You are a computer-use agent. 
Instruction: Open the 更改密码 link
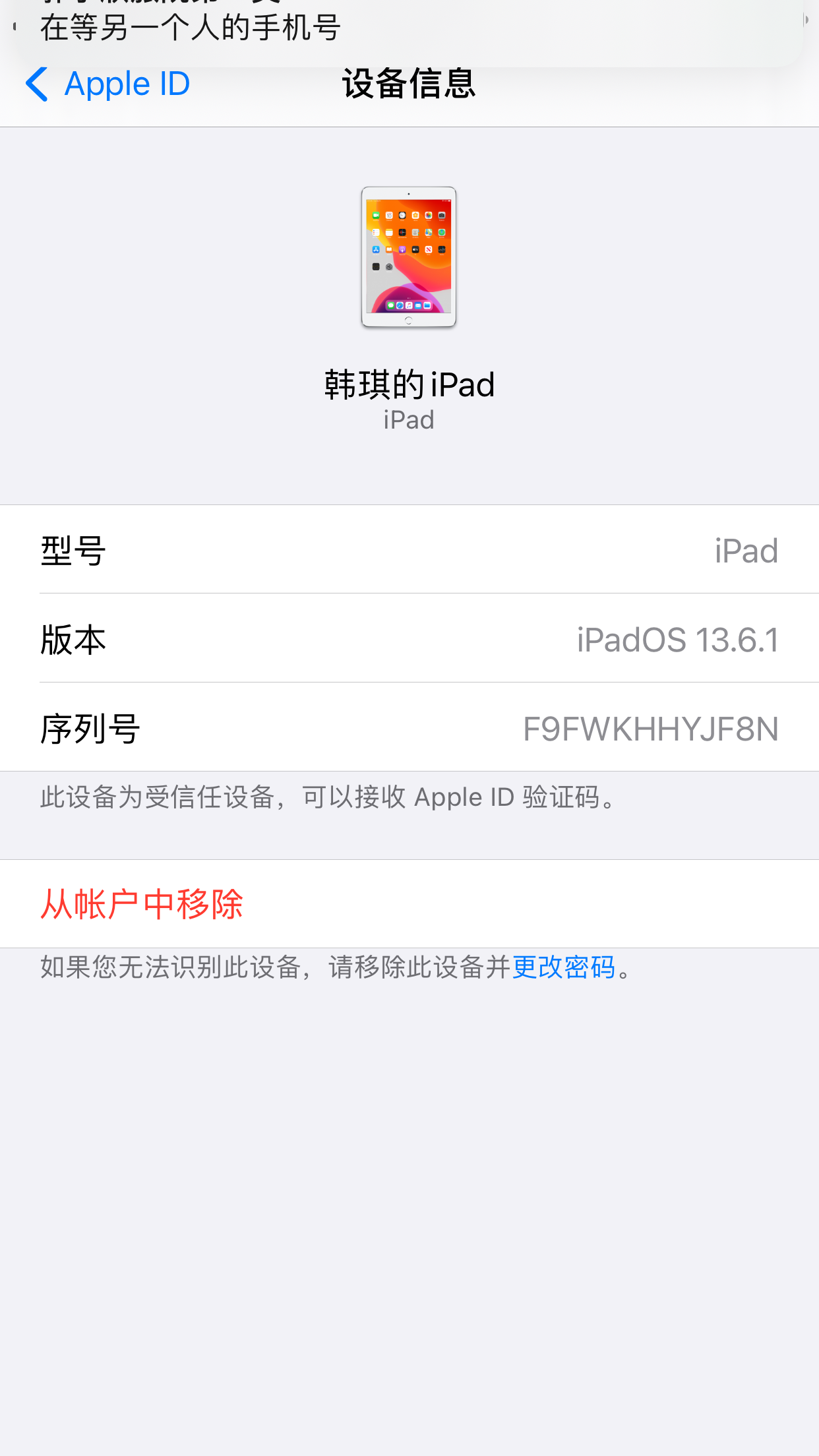564,967
